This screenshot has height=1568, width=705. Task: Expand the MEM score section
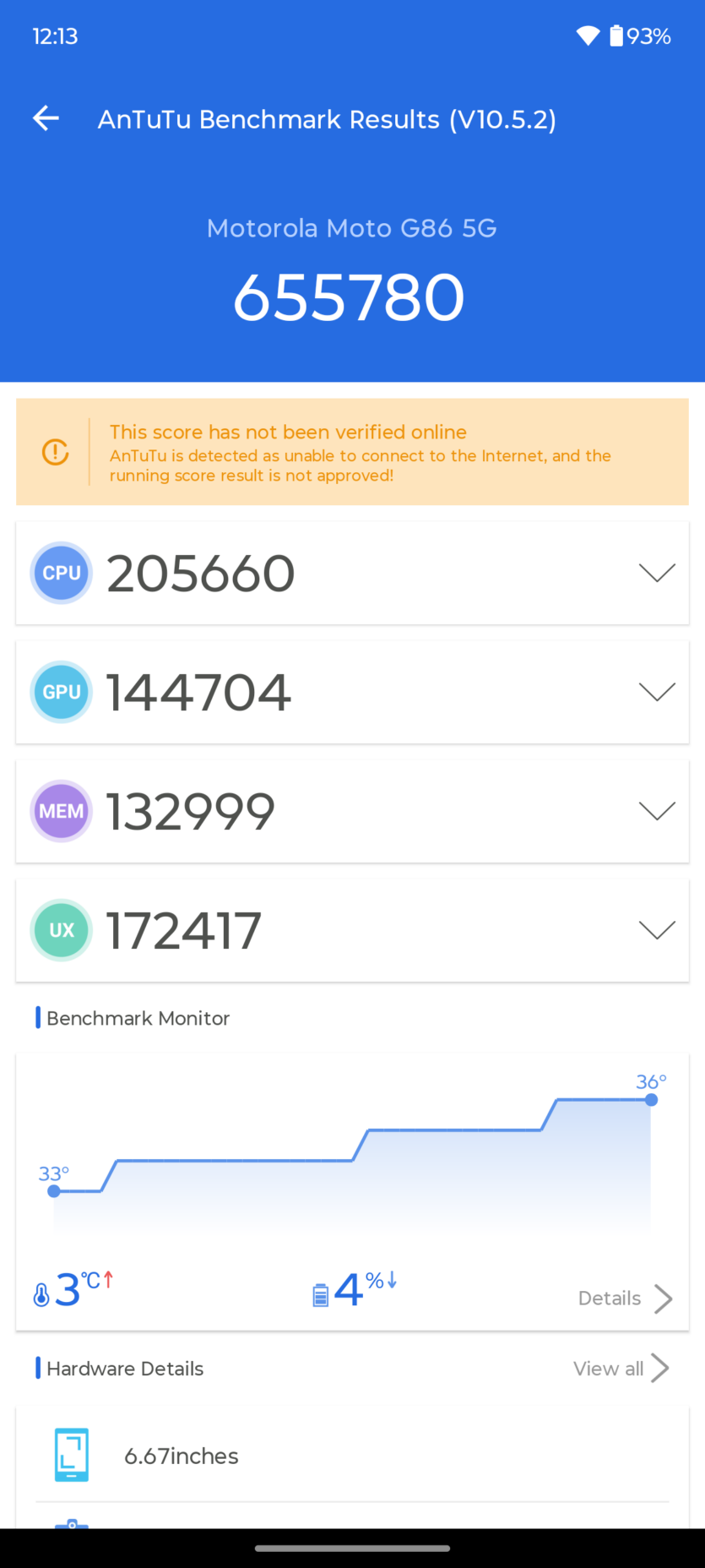click(657, 812)
